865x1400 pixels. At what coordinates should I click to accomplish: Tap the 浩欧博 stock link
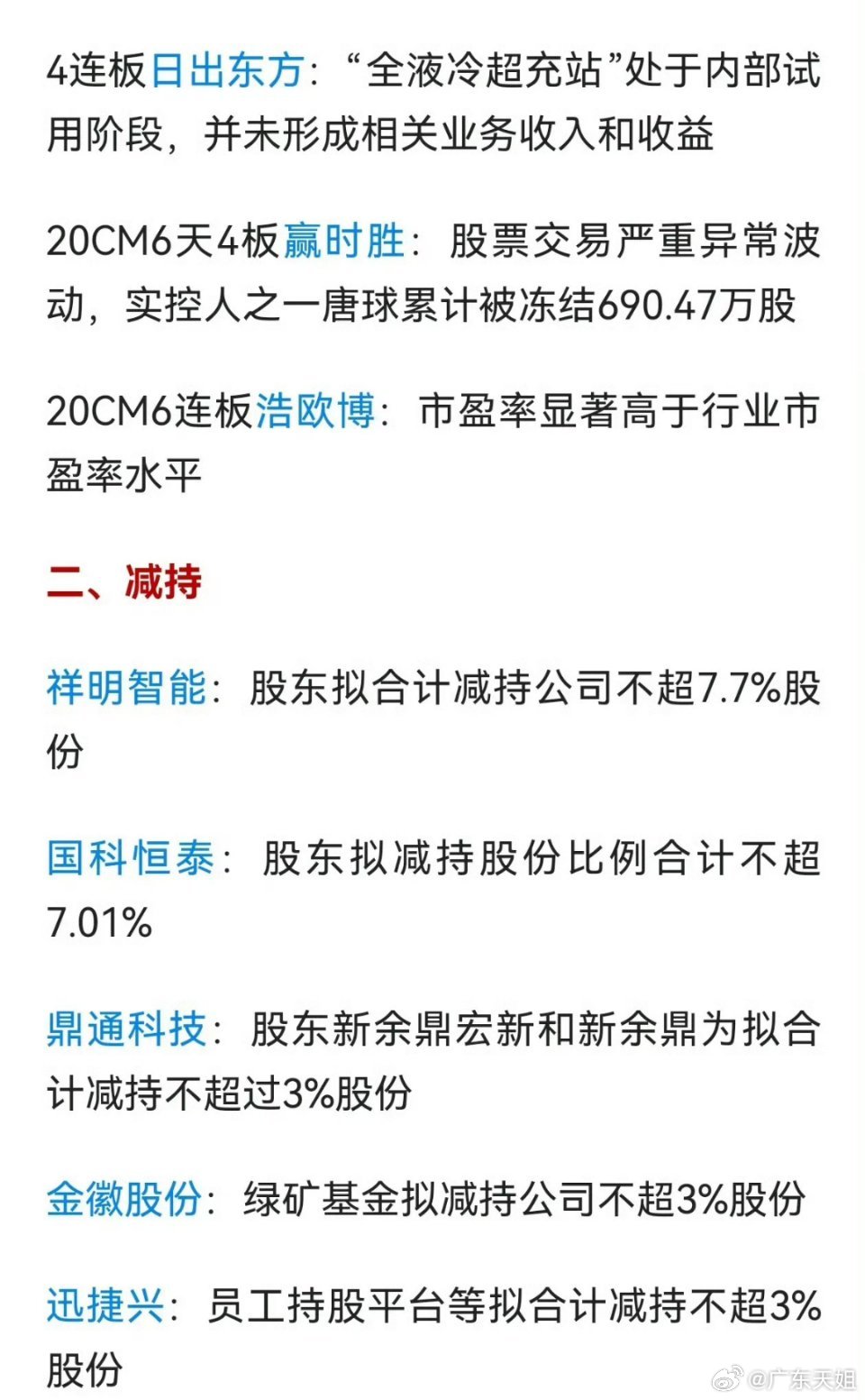[x=314, y=412]
